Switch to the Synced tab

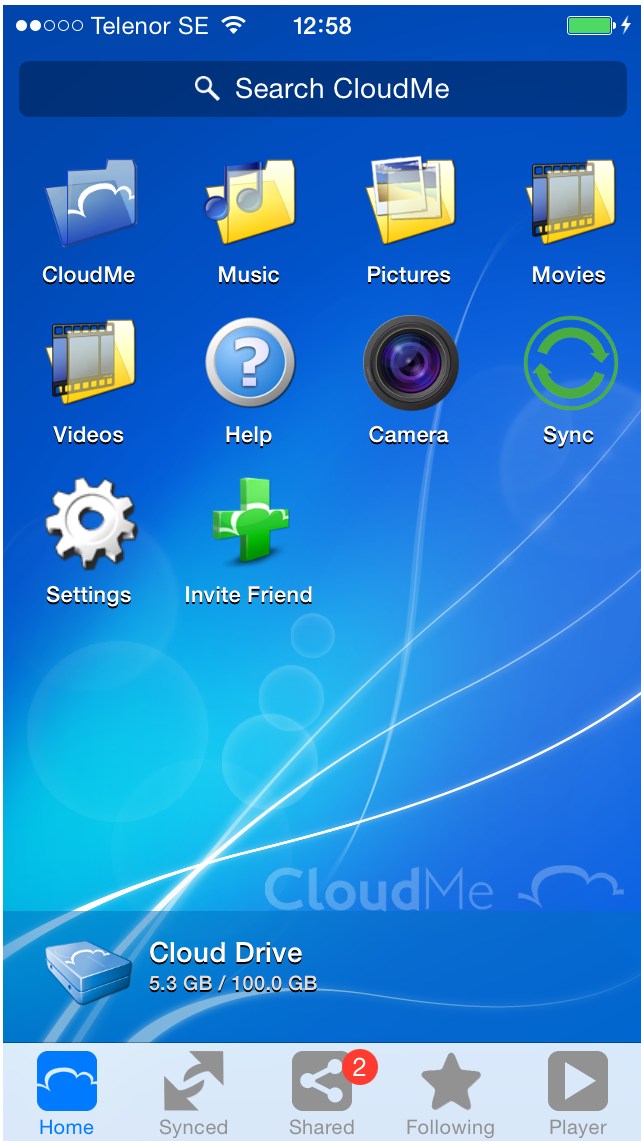(193, 1093)
